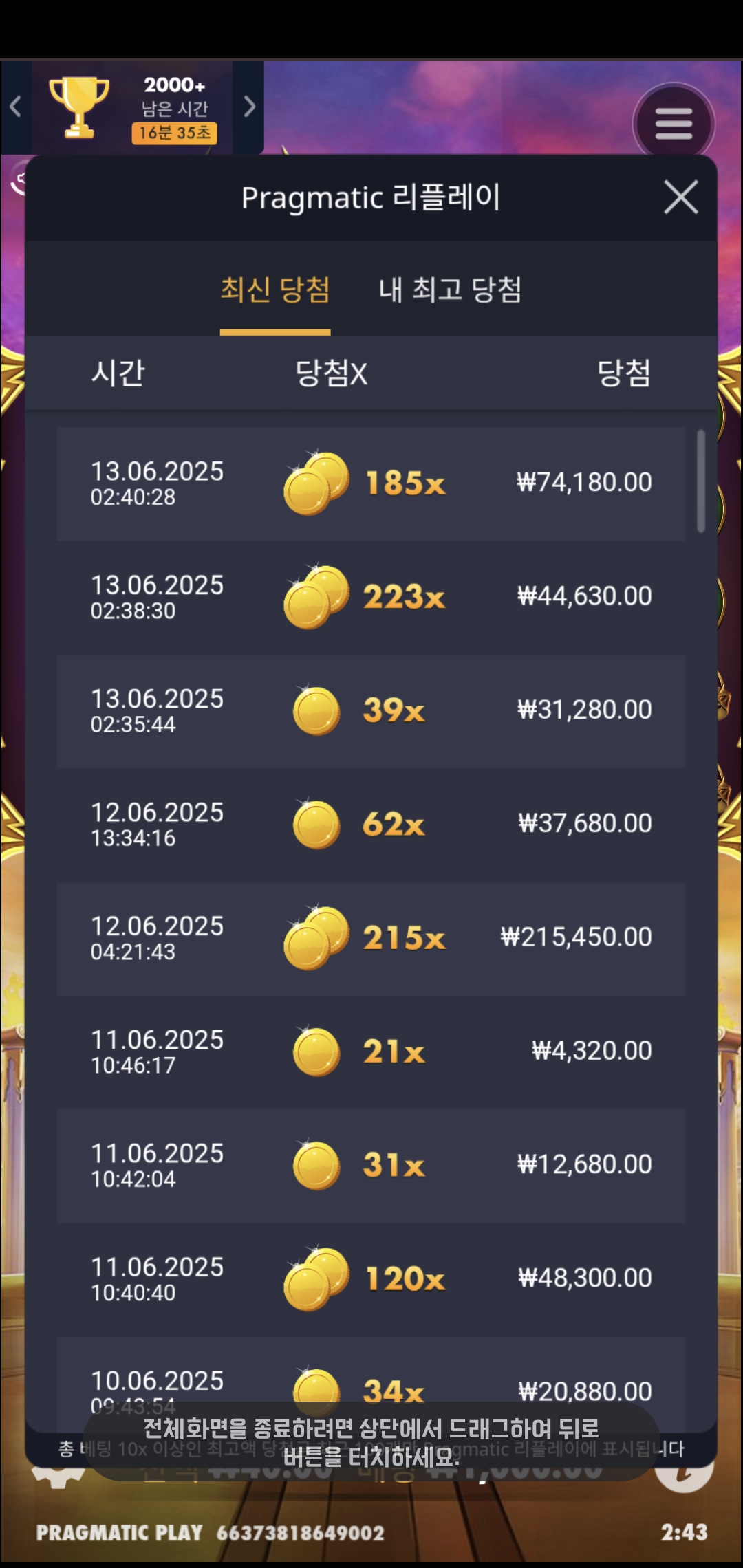Open the hamburger menu button

click(674, 124)
